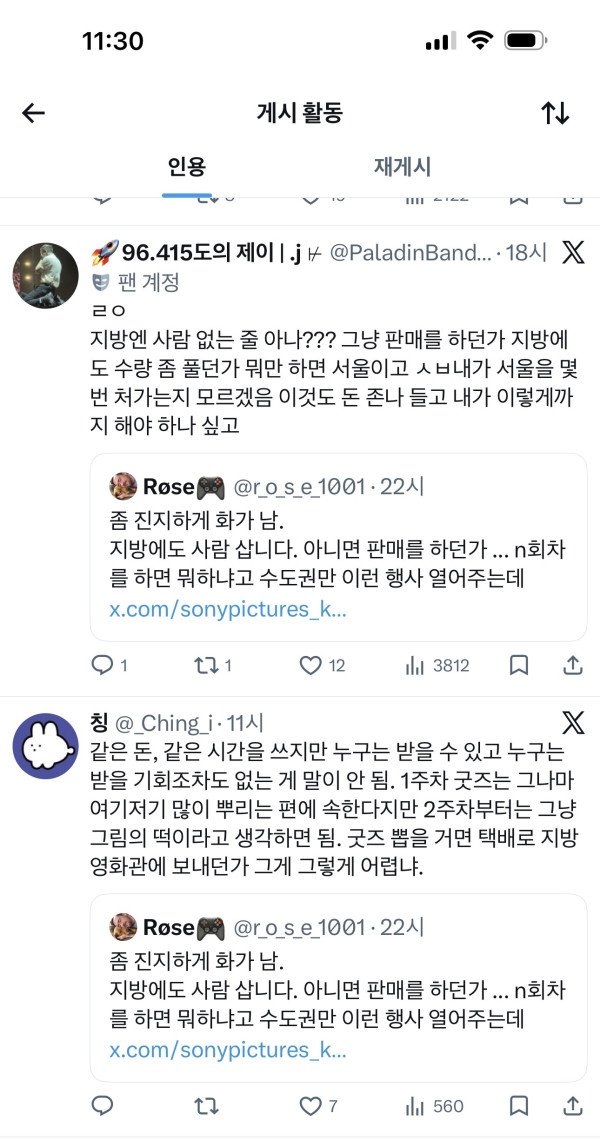The width and height of the screenshot is (600, 1140).
Task: Select the 인용 tab
Action: pos(186,167)
